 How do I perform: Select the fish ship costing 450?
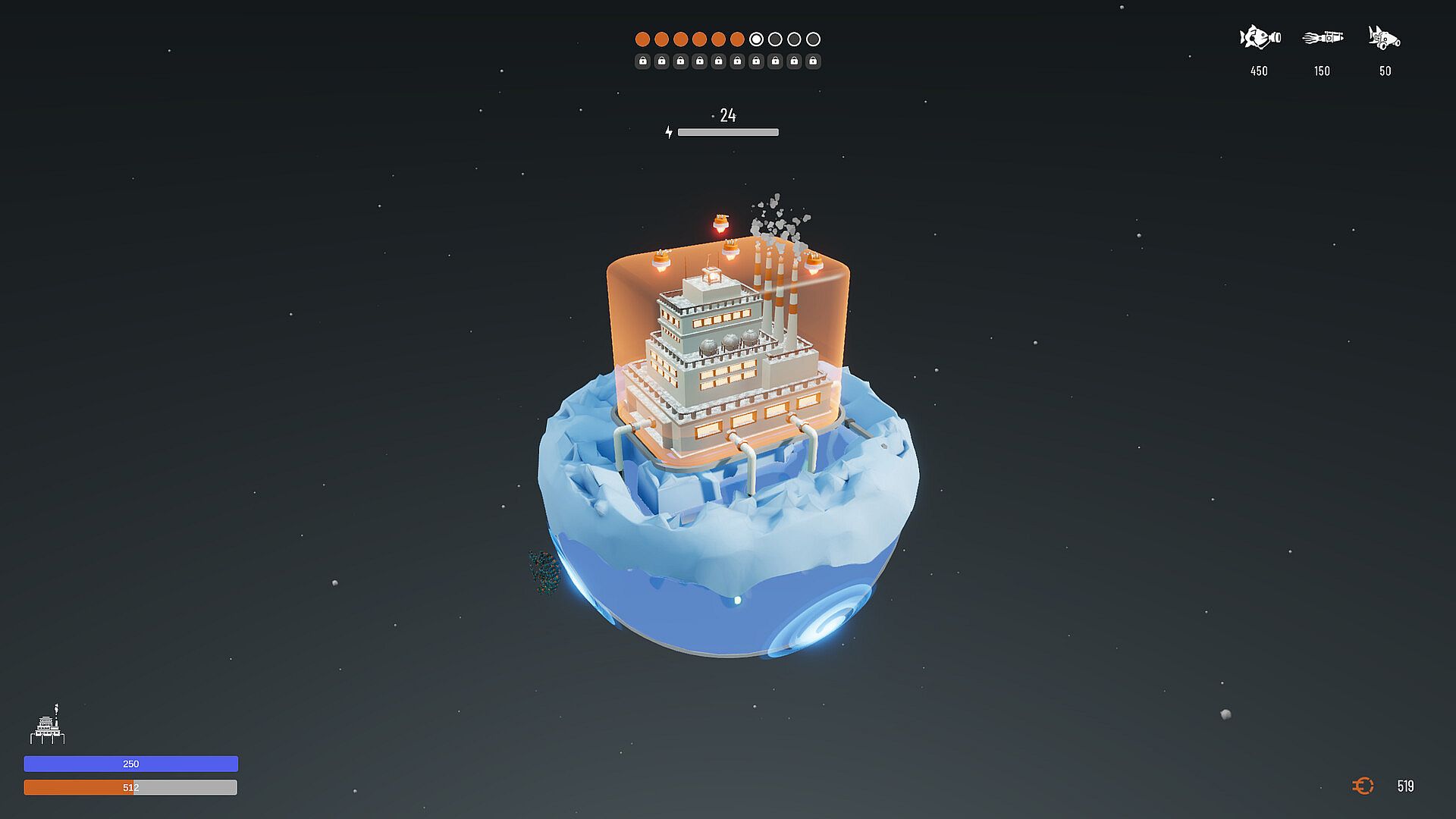point(1260,37)
